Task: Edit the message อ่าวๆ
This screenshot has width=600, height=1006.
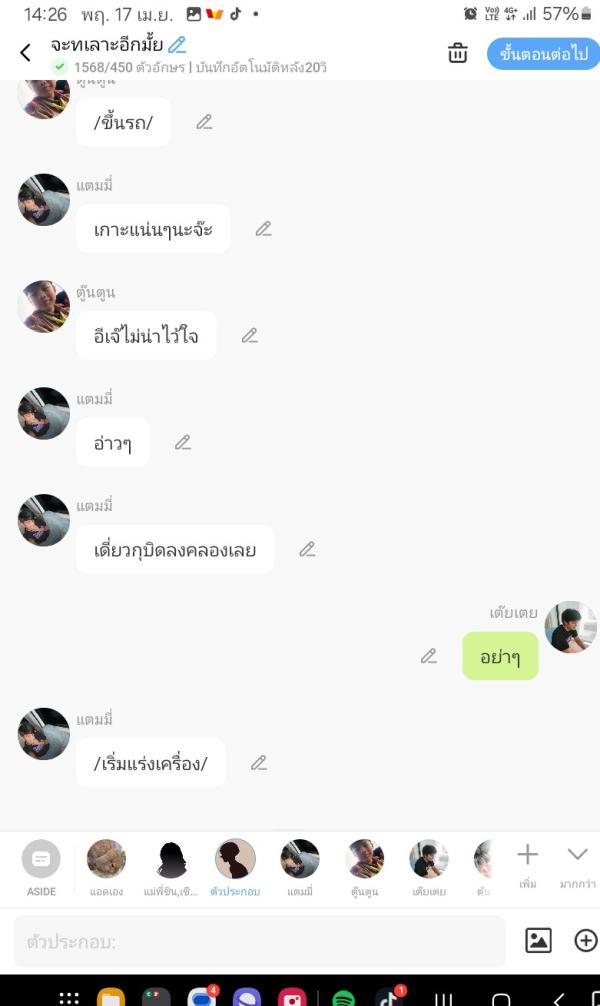Action: point(182,442)
